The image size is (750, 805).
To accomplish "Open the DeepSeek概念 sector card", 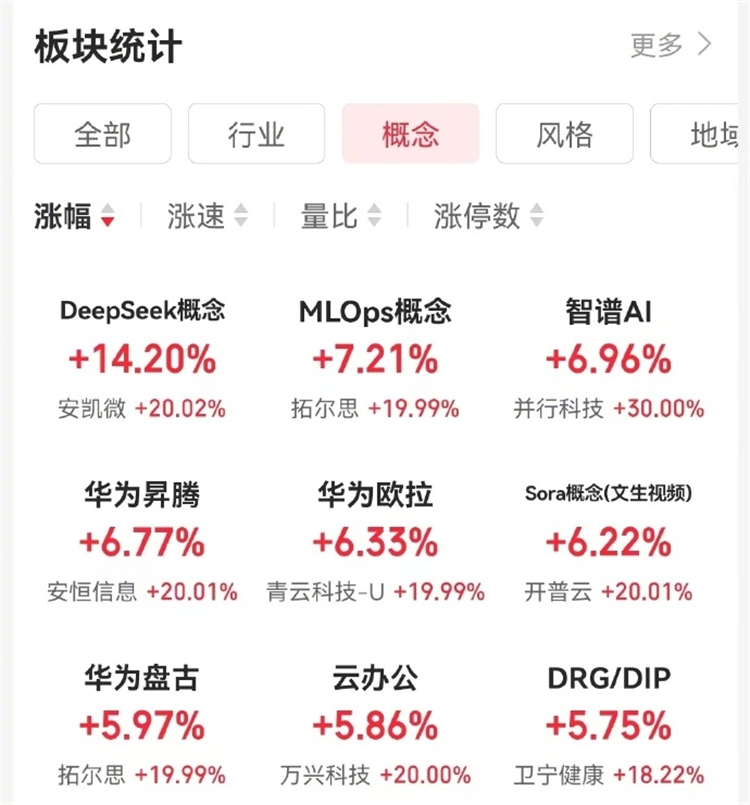I will 142,358.
